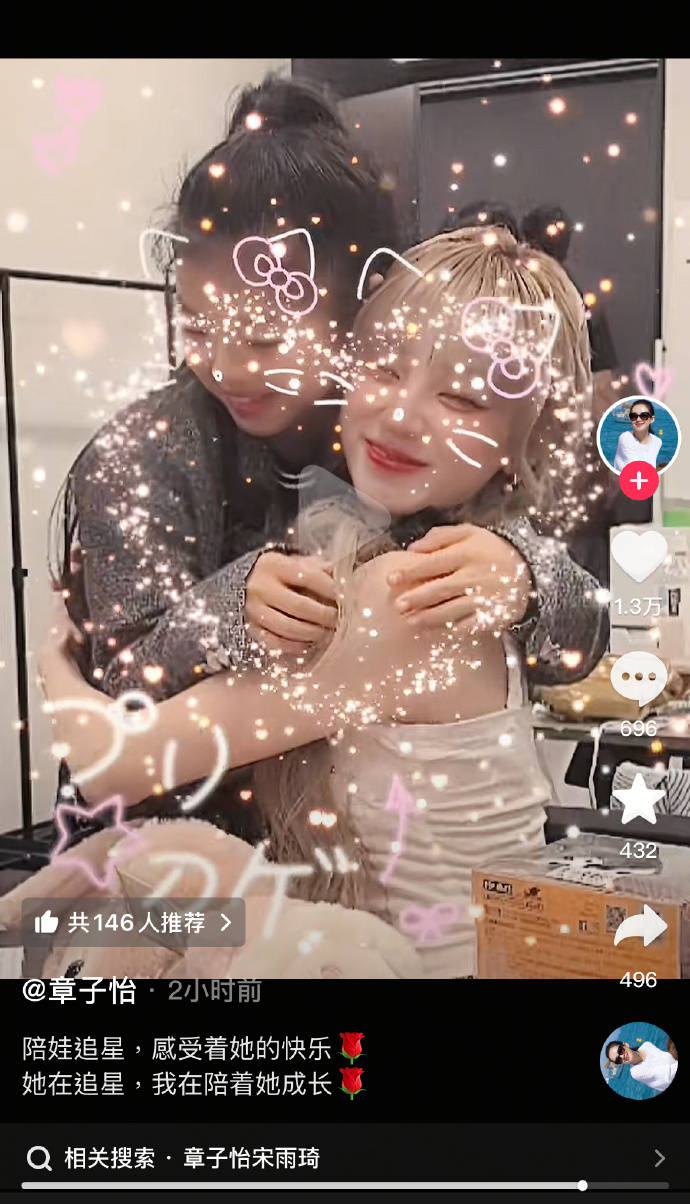This screenshot has width=690, height=1204.
Task: Open the creator's profile avatar
Action: (x=638, y=436)
